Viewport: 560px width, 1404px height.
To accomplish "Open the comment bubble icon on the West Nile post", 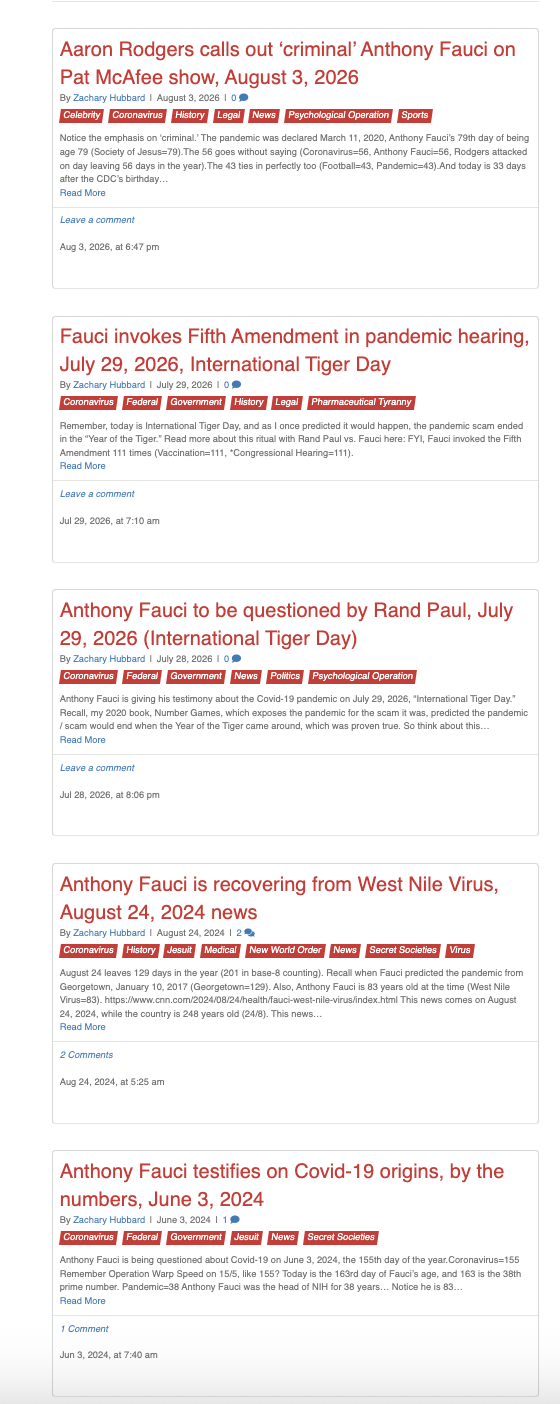I will (250, 933).
